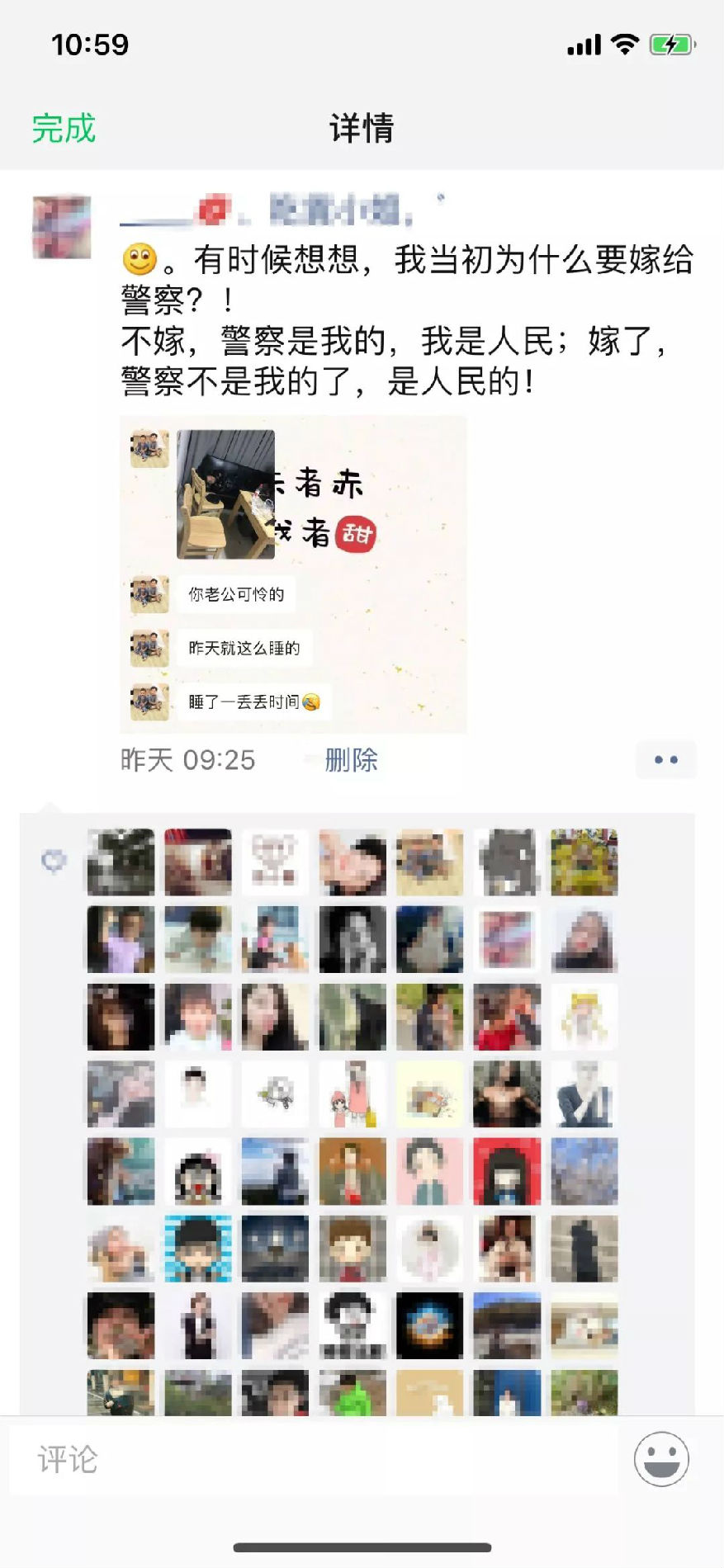Tap 完成 to close the details page
The image size is (724, 1568).
pos(64,129)
